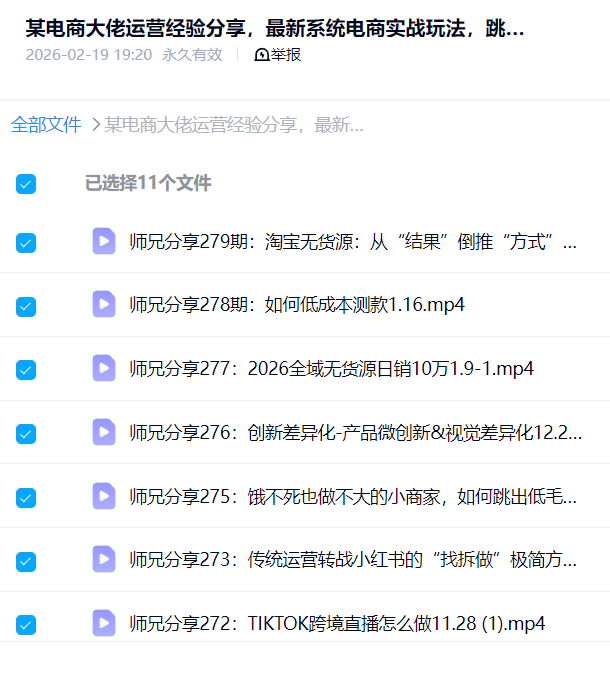Uncheck the 师兄分享279期 file checkbox

click(26, 242)
